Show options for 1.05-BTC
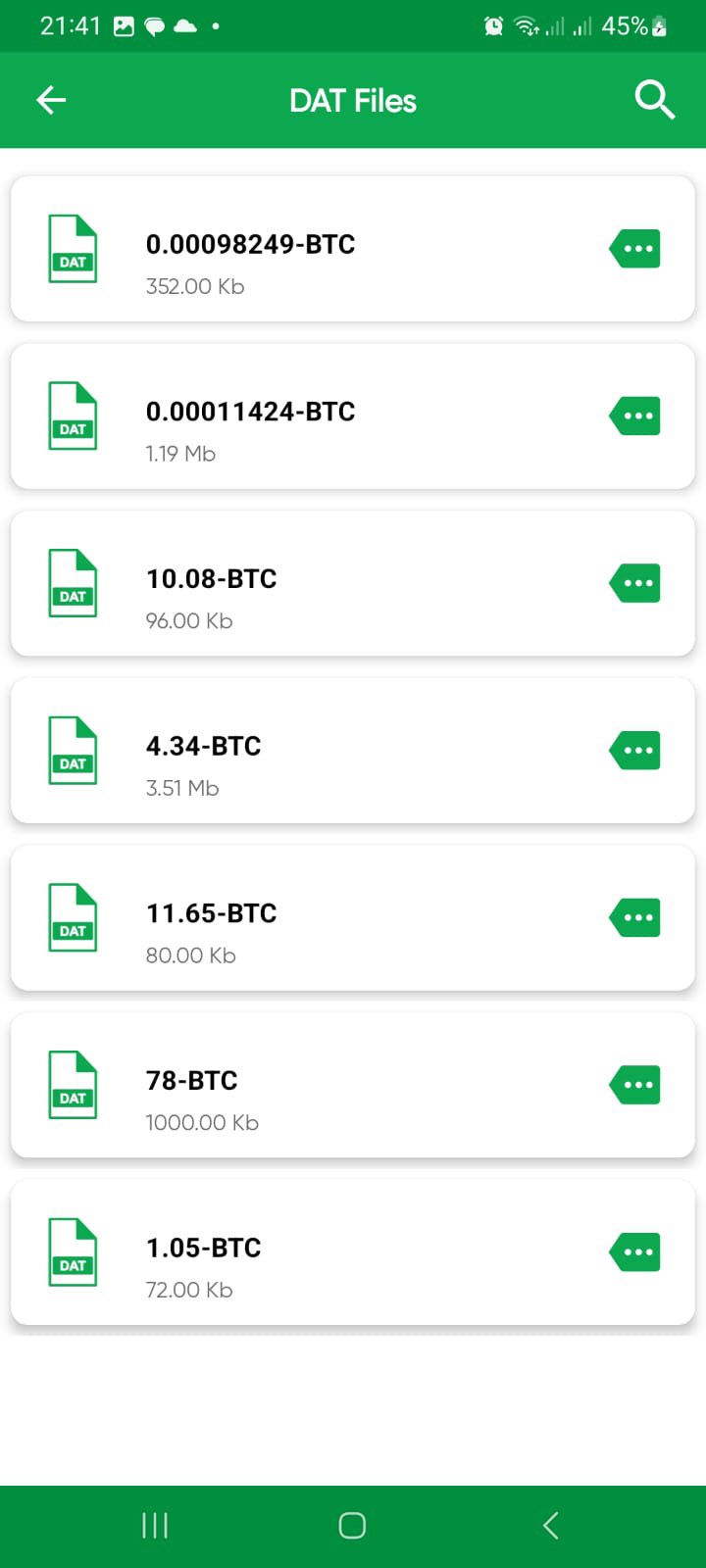706x1568 pixels. pyautogui.click(x=635, y=1252)
